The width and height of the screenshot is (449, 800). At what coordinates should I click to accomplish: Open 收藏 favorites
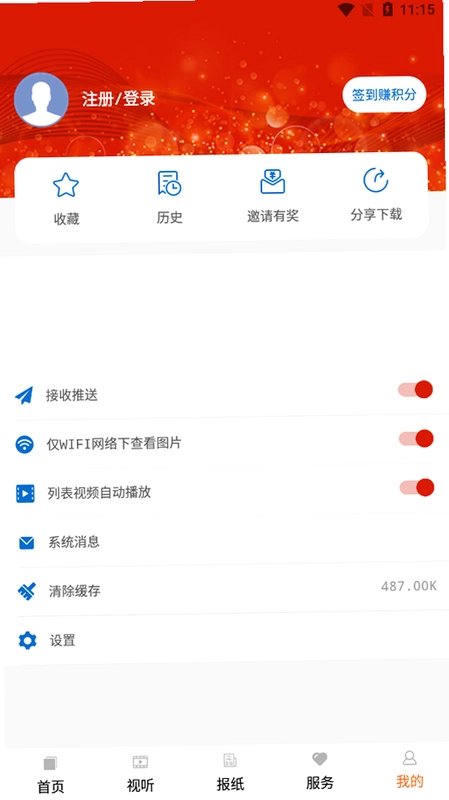66,199
